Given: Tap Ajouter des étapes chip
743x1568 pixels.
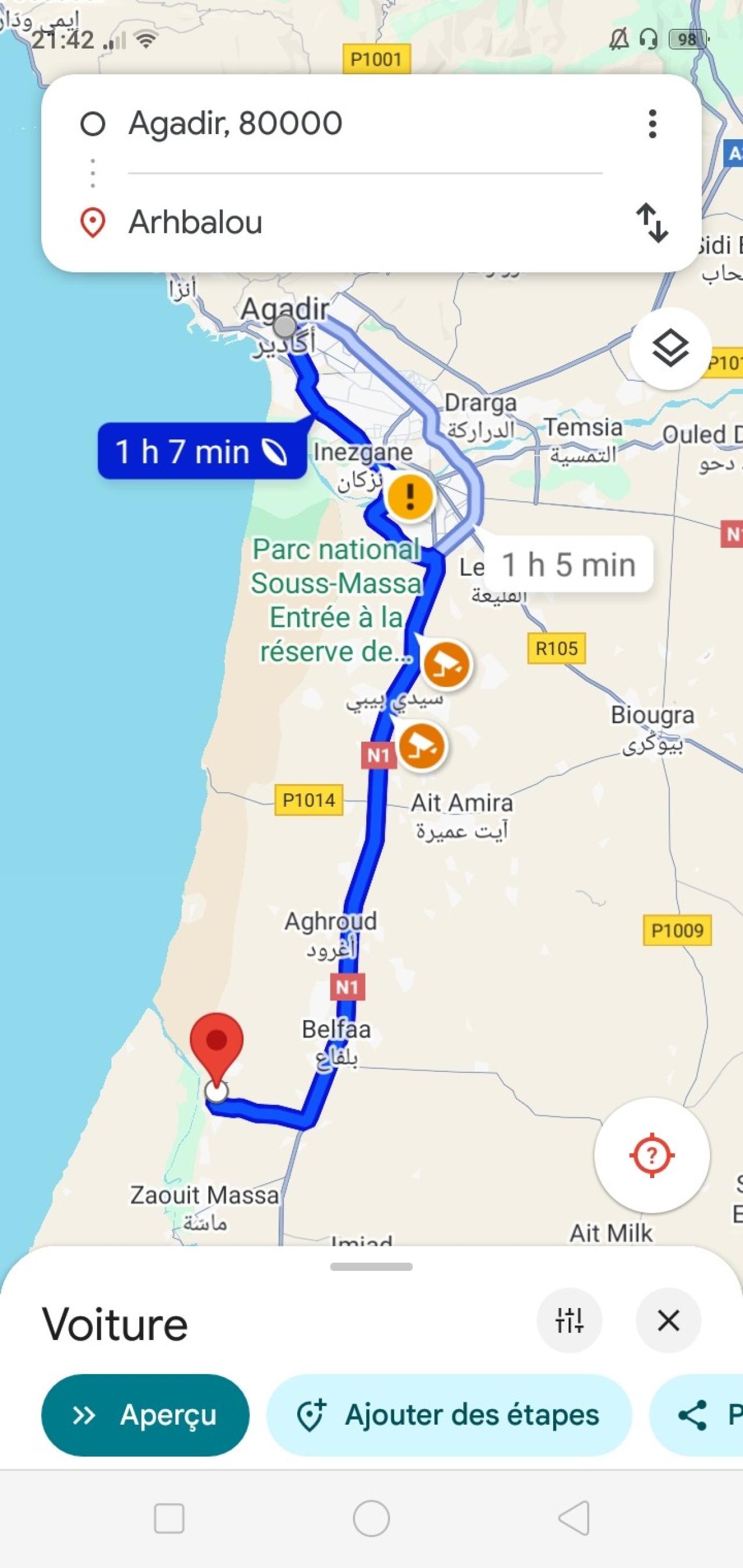Looking at the screenshot, I should [x=449, y=1415].
